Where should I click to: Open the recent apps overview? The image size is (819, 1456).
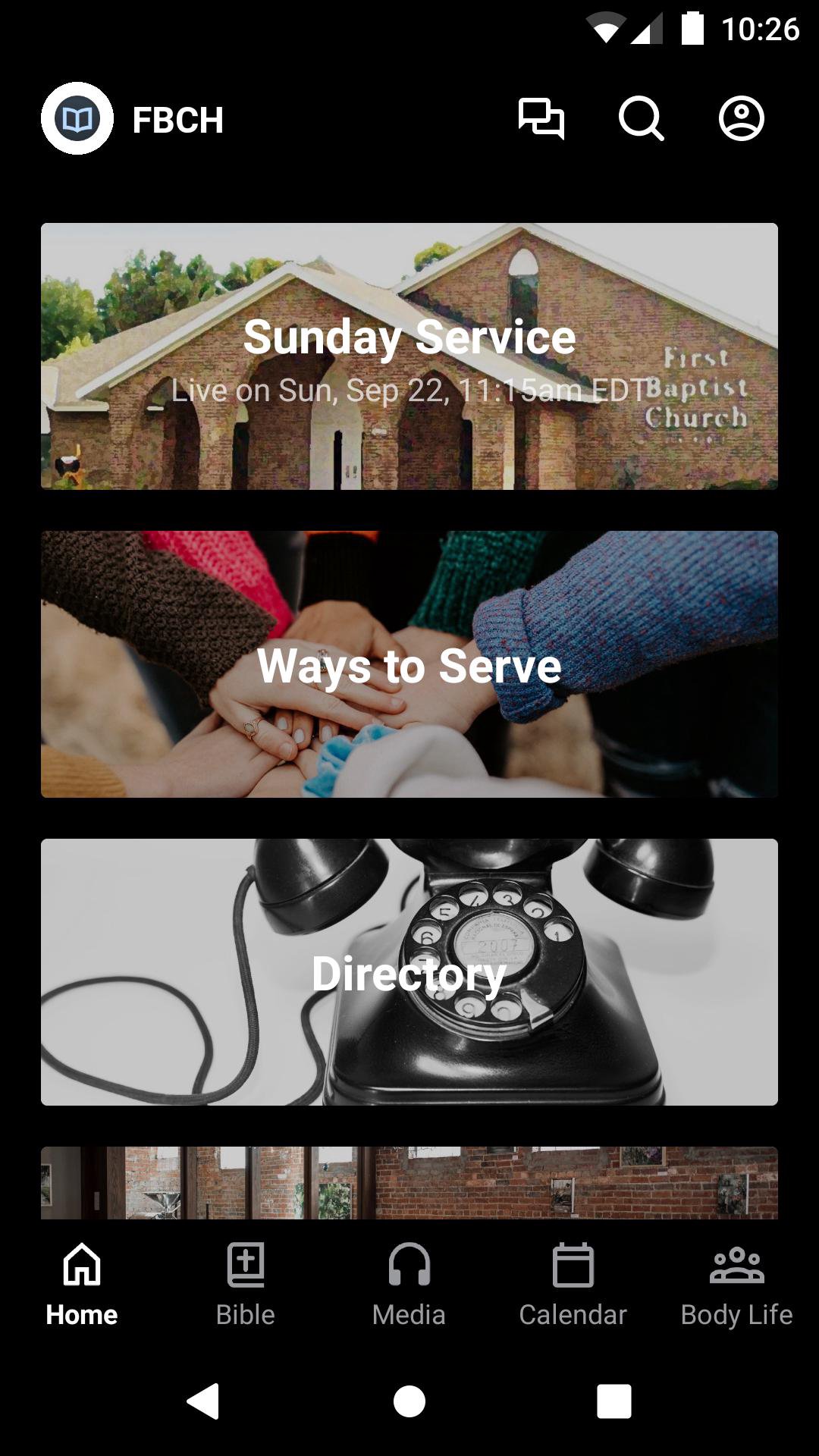tap(614, 1401)
